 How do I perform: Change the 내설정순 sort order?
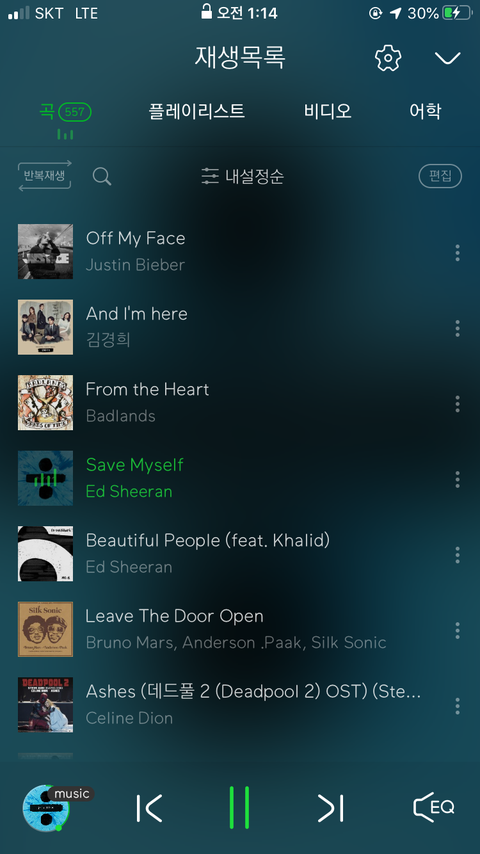tap(242, 176)
